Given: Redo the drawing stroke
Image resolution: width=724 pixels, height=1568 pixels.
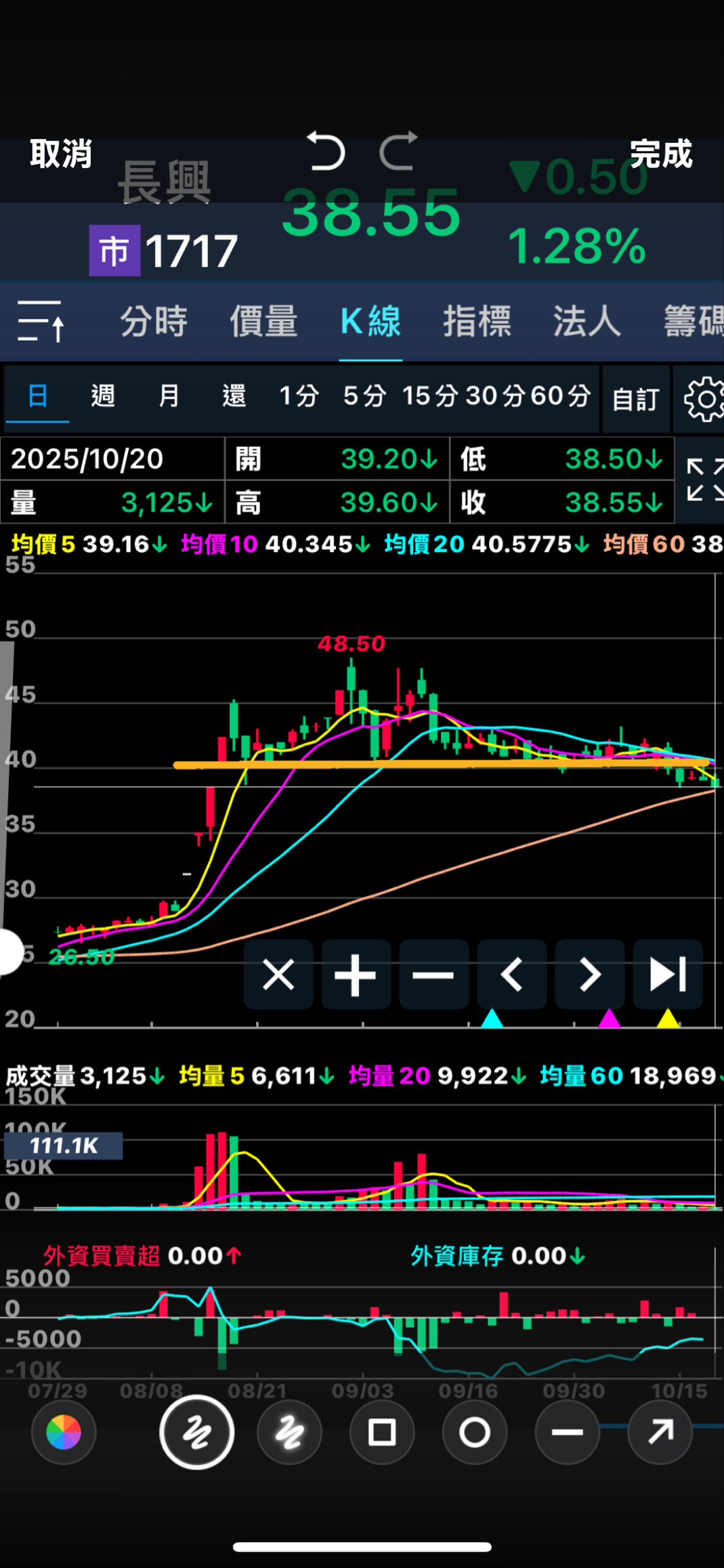Looking at the screenshot, I should click(398, 150).
